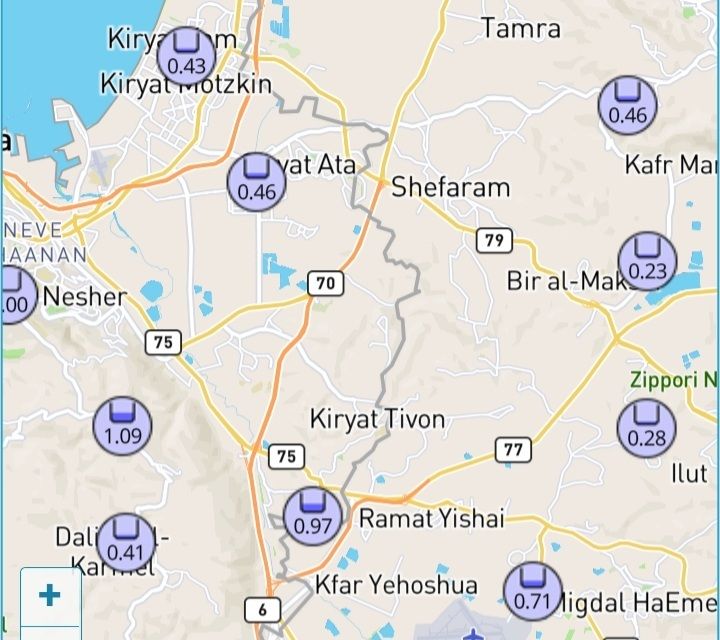Open the 0.23 marker near Bir al-Maksur
The image size is (720, 640).
(647, 261)
